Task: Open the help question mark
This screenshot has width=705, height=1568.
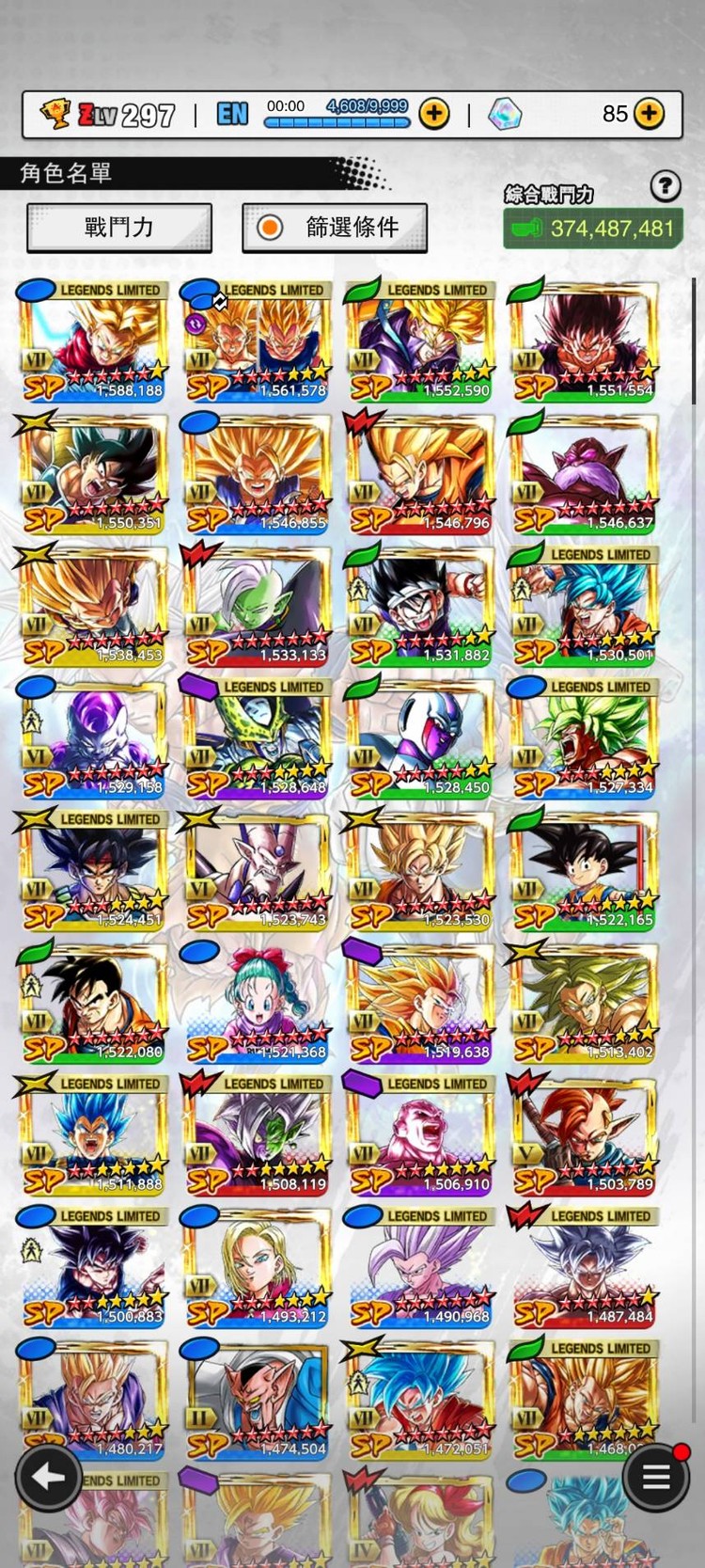Action: click(666, 186)
